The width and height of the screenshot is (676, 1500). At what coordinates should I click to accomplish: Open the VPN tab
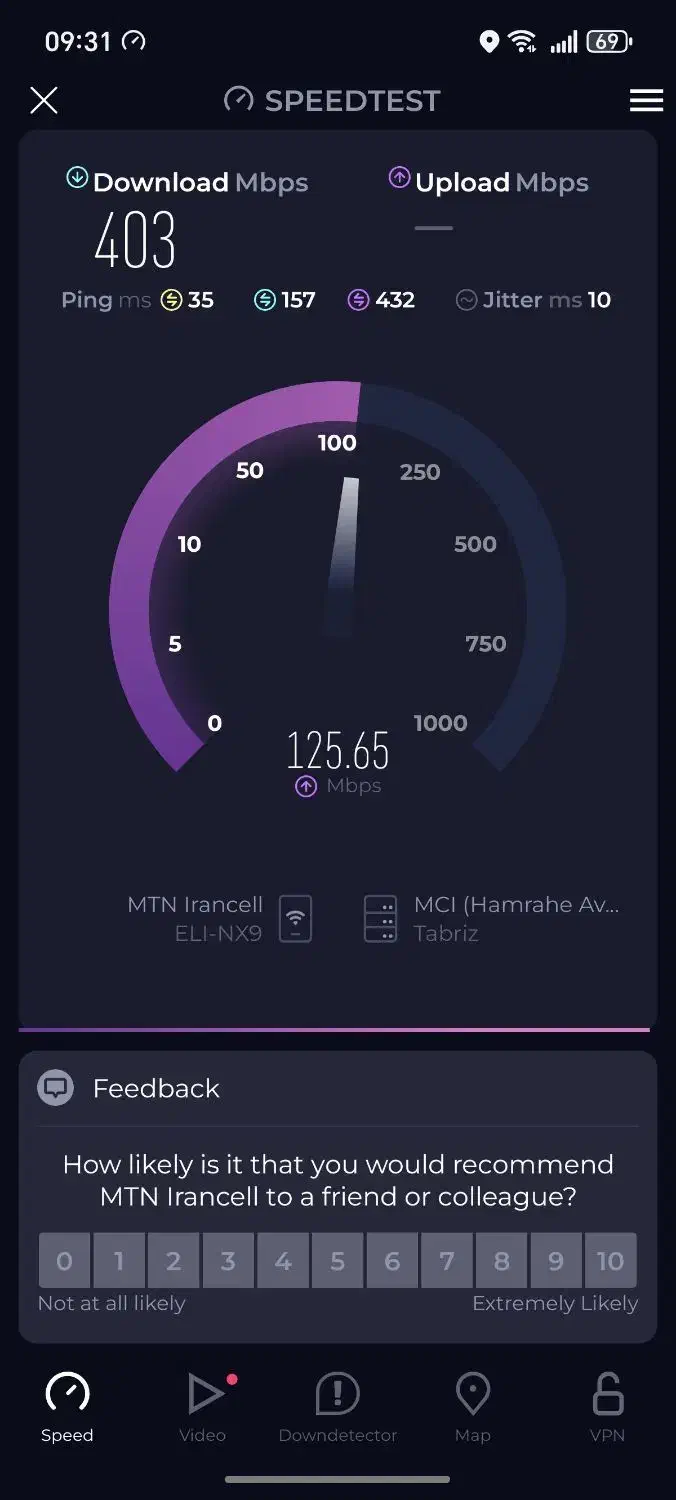pos(607,1406)
